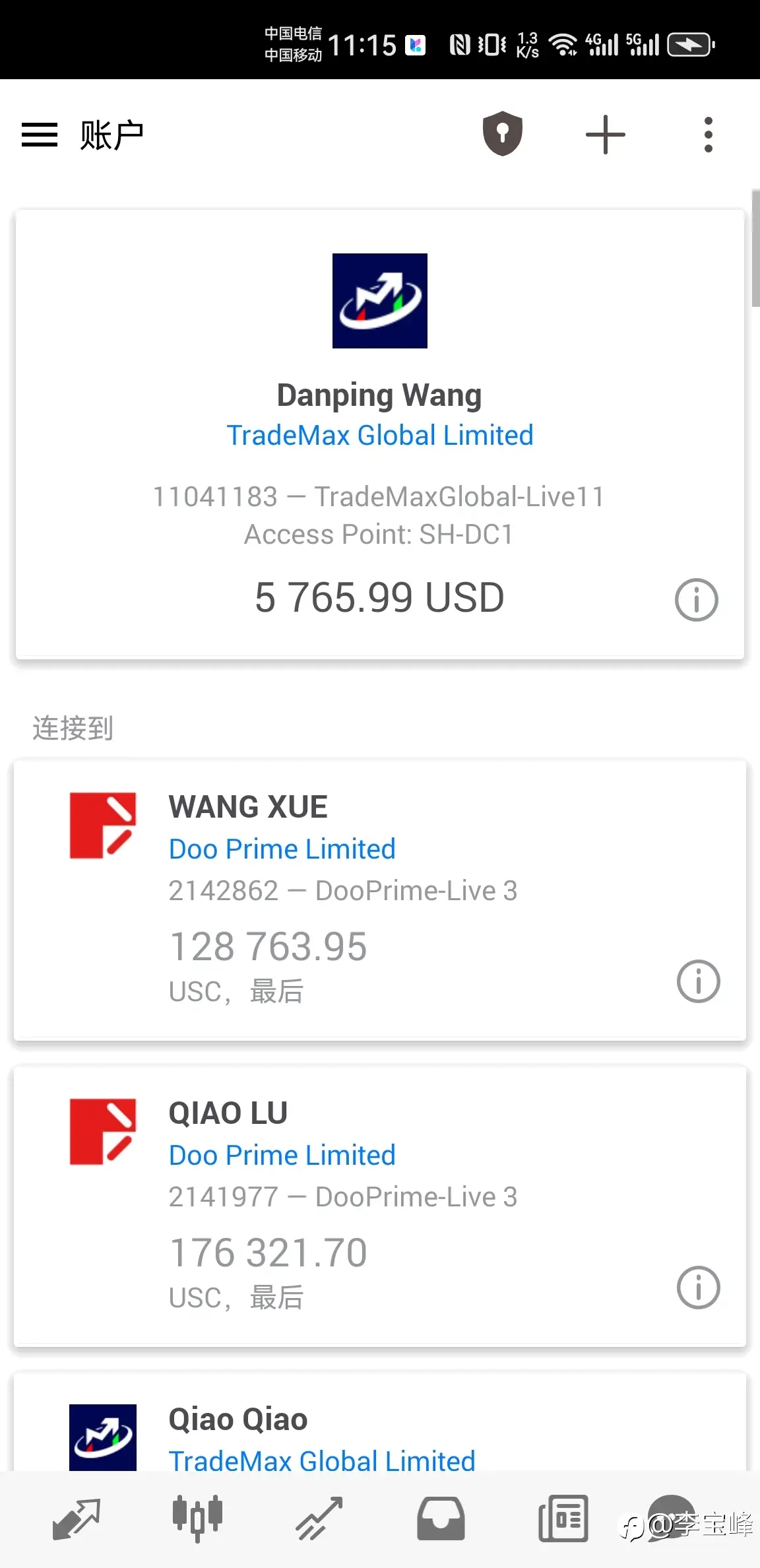Switch to the quotes arrows tab

point(76,1519)
